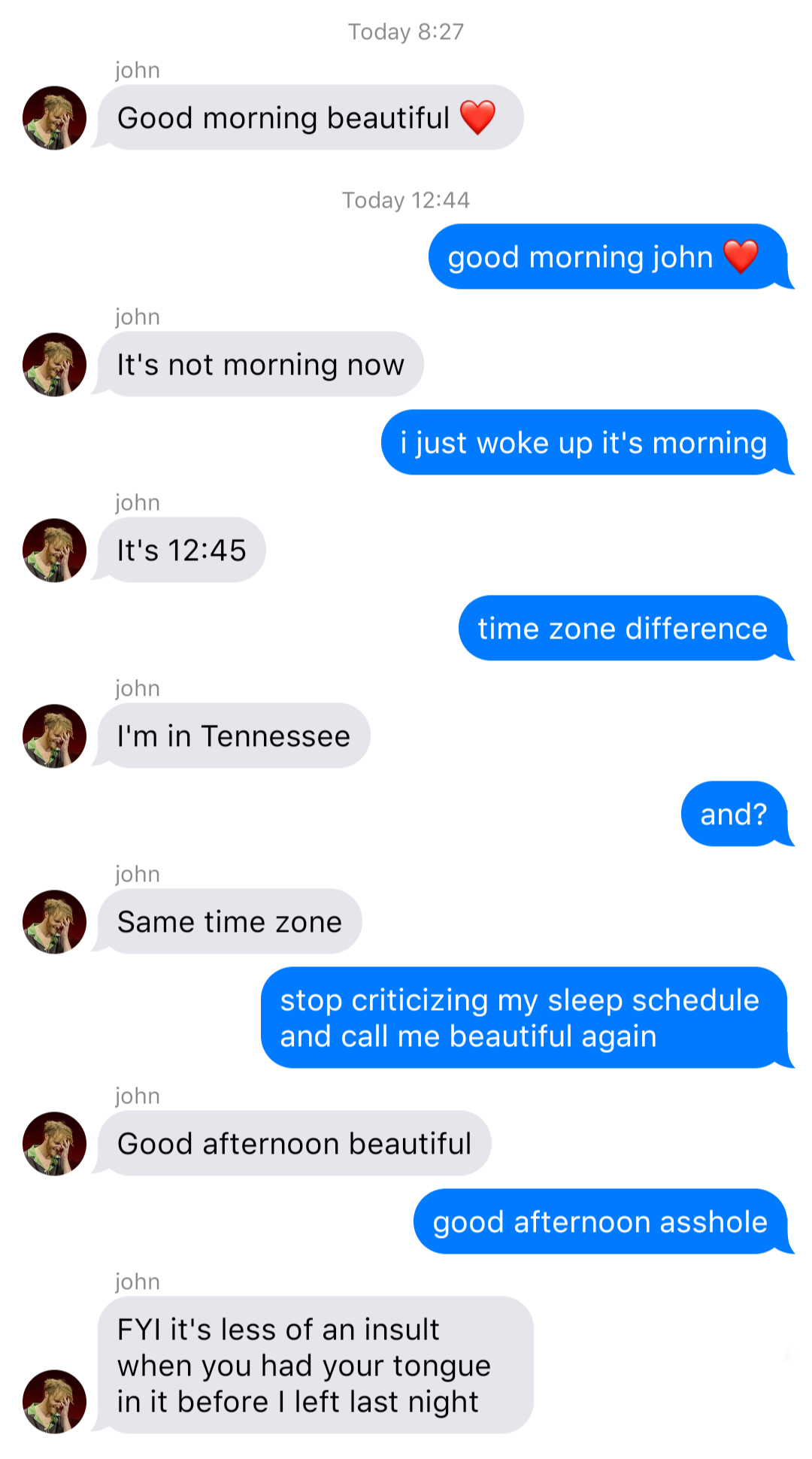This screenshot has width=812, height=1459.
Task: Click john's avatar beside "Same time zone"
Action: pyautogui.click(x=53, y=922)
